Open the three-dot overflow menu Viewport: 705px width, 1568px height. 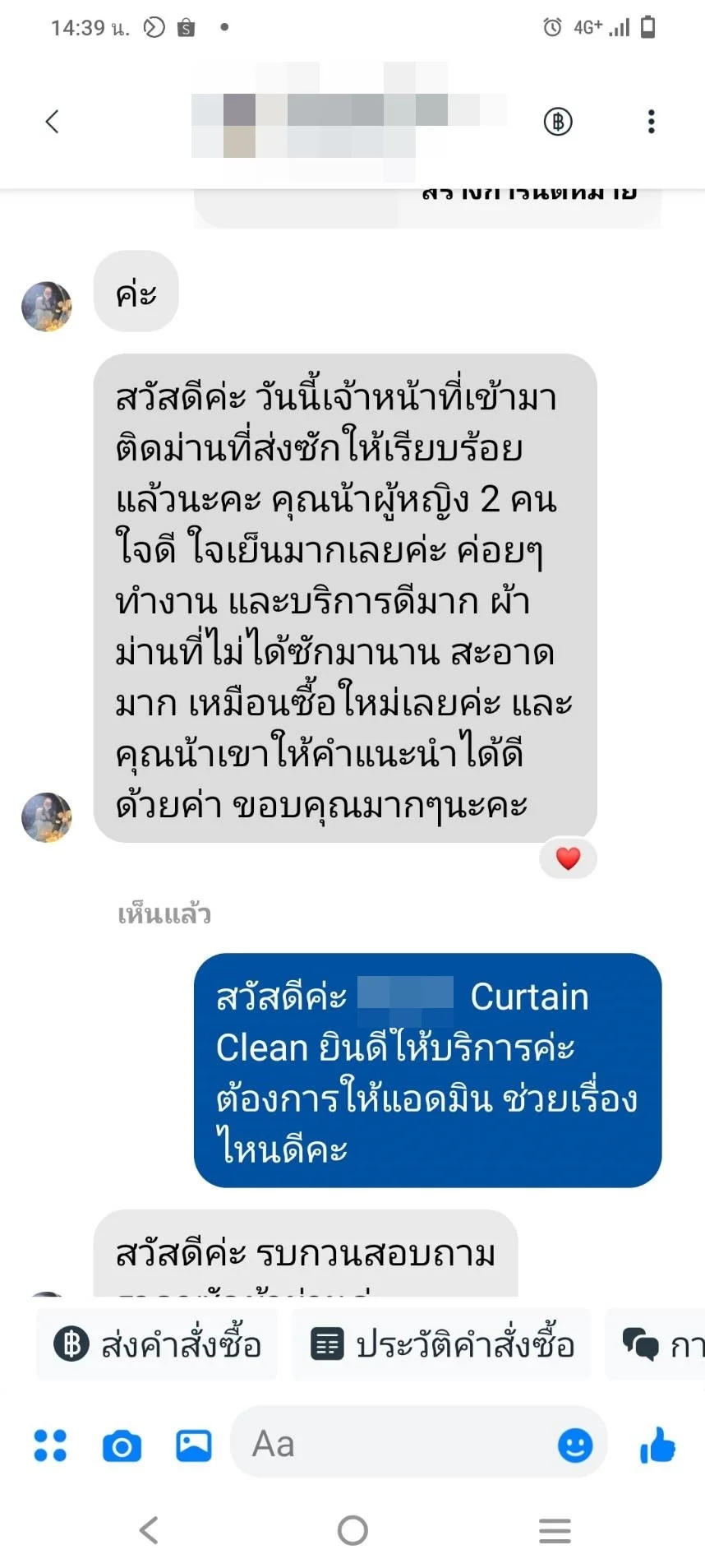(x=651, y=122)
